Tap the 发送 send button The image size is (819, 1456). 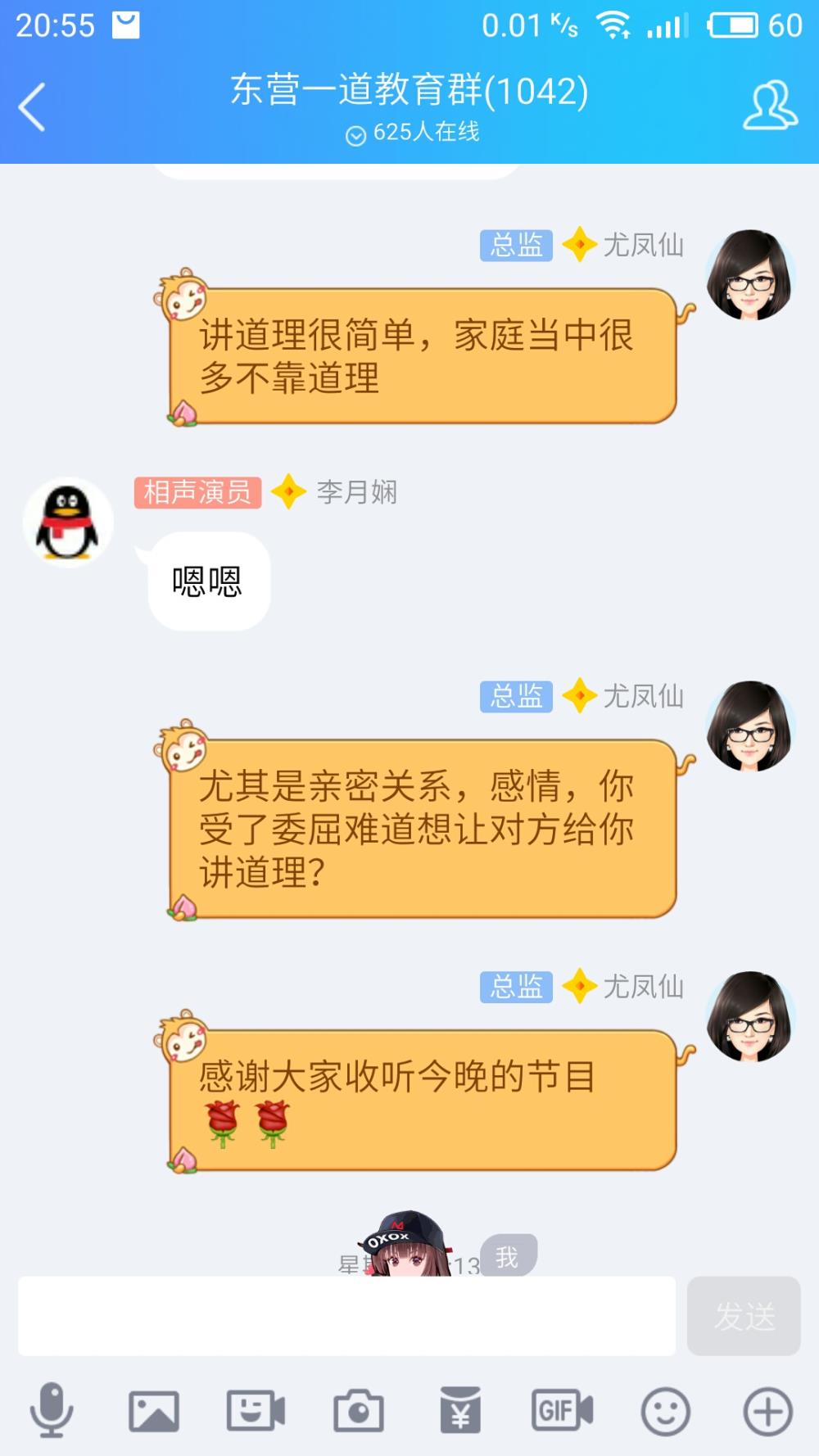(744, 1316)
